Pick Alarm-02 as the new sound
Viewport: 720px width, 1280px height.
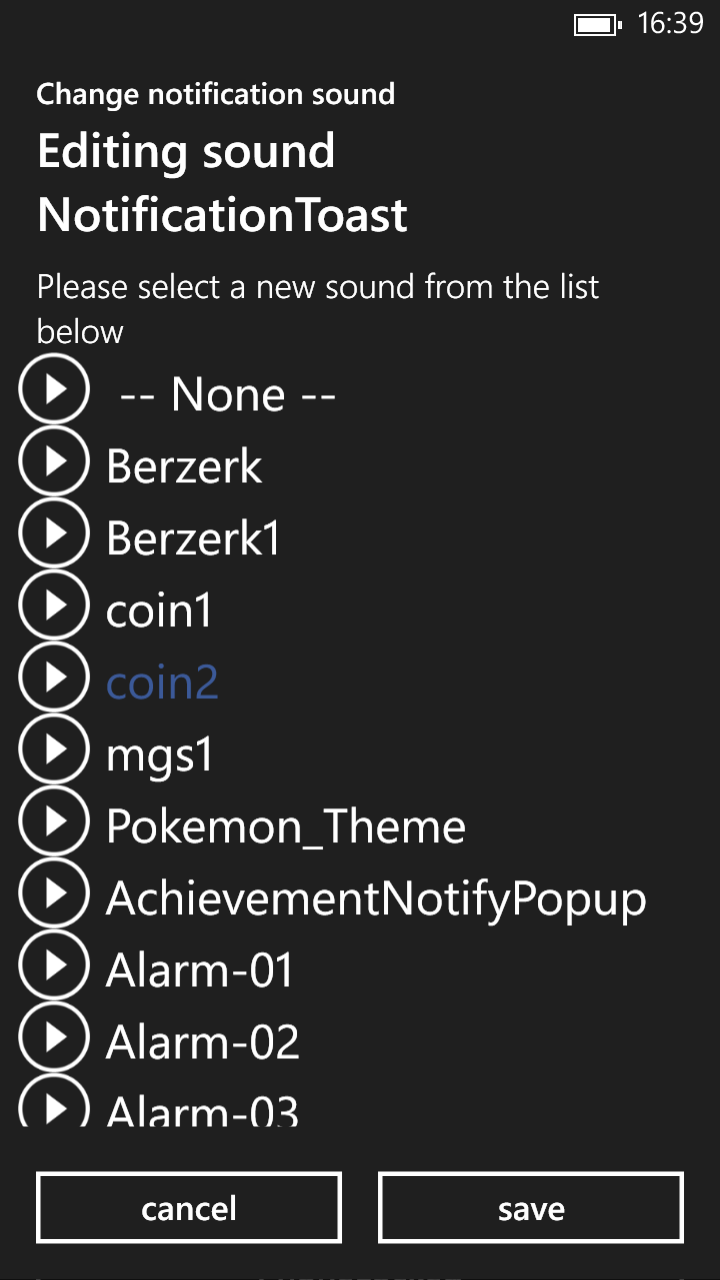(203, 1043)
